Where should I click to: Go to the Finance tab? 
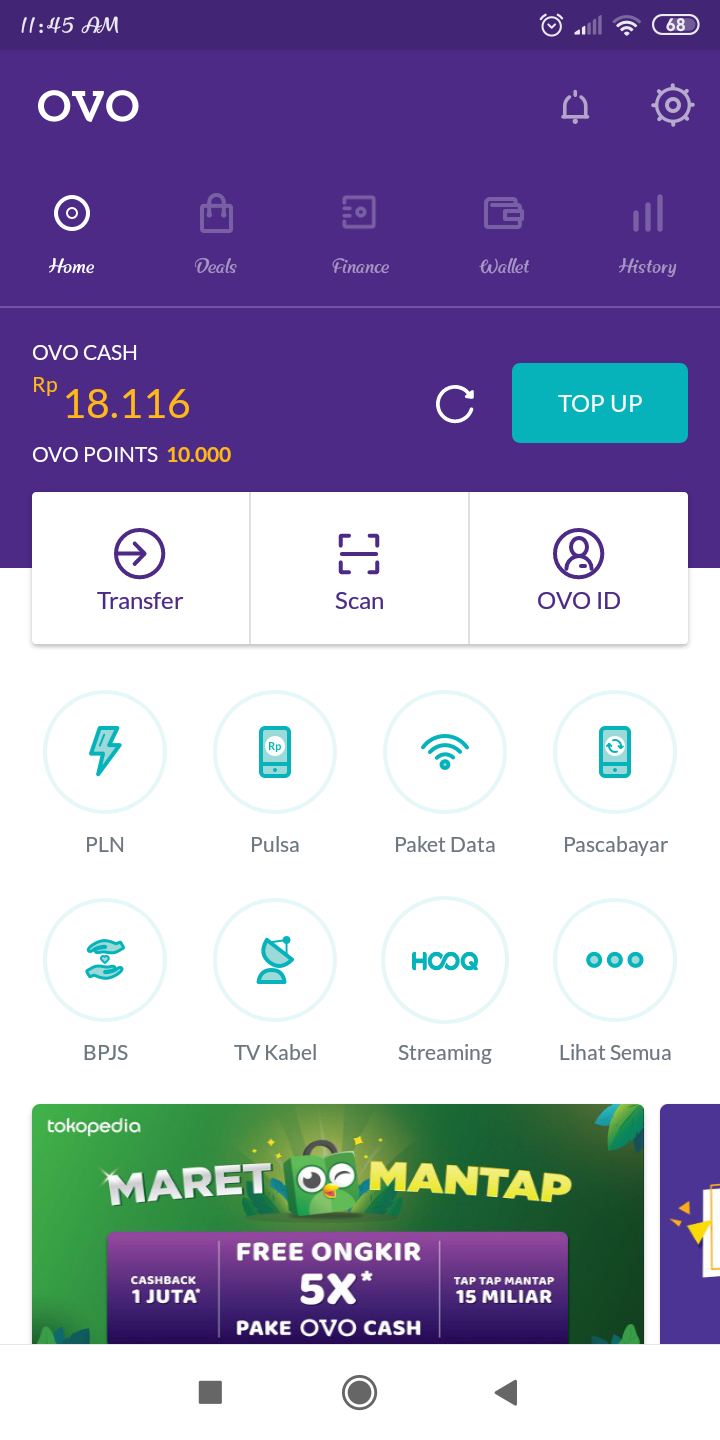click(360, 234)
